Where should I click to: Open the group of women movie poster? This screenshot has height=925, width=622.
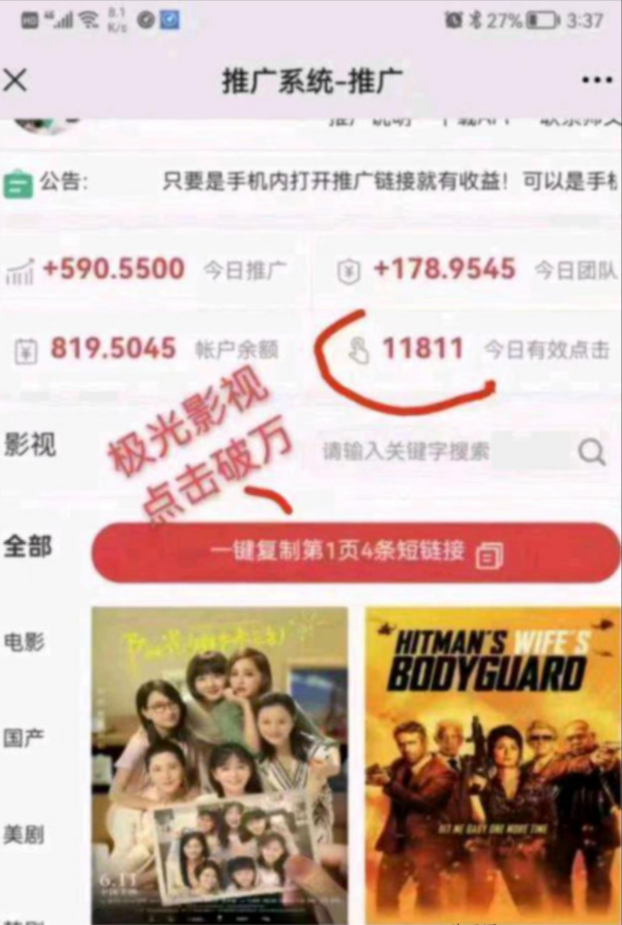point(220,765)
